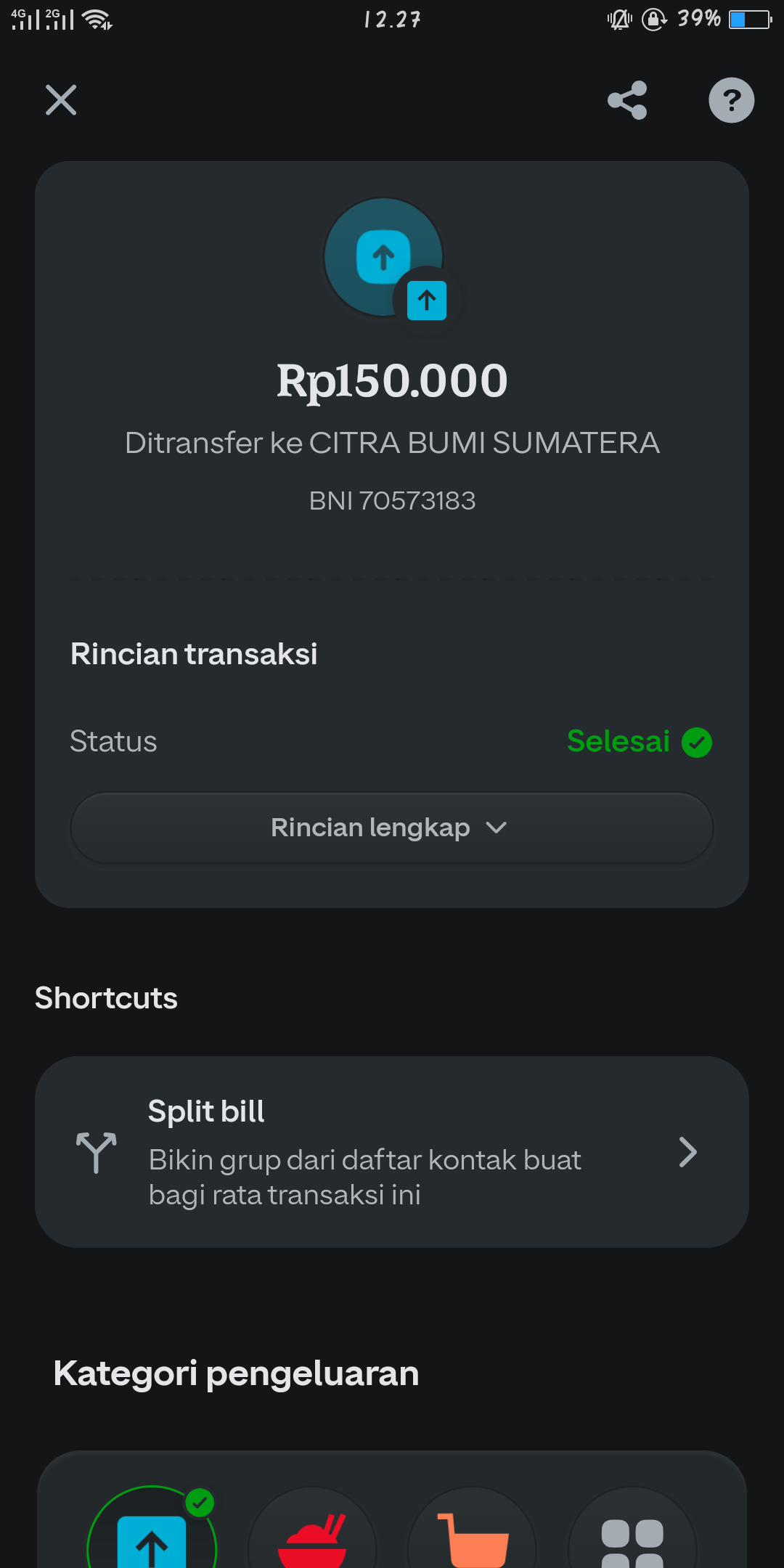Open the Split bill shortcut
This screenshot has height=1568, width=784.
point(392,1152)
